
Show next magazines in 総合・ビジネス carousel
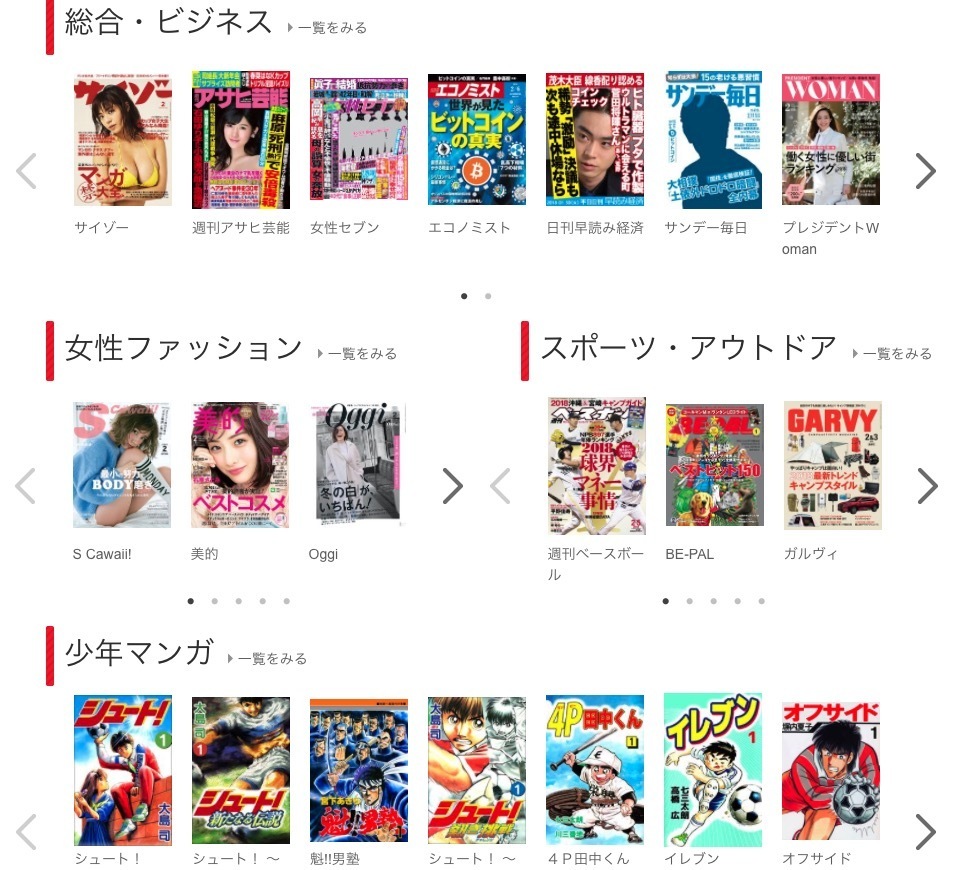click(925, 171)
